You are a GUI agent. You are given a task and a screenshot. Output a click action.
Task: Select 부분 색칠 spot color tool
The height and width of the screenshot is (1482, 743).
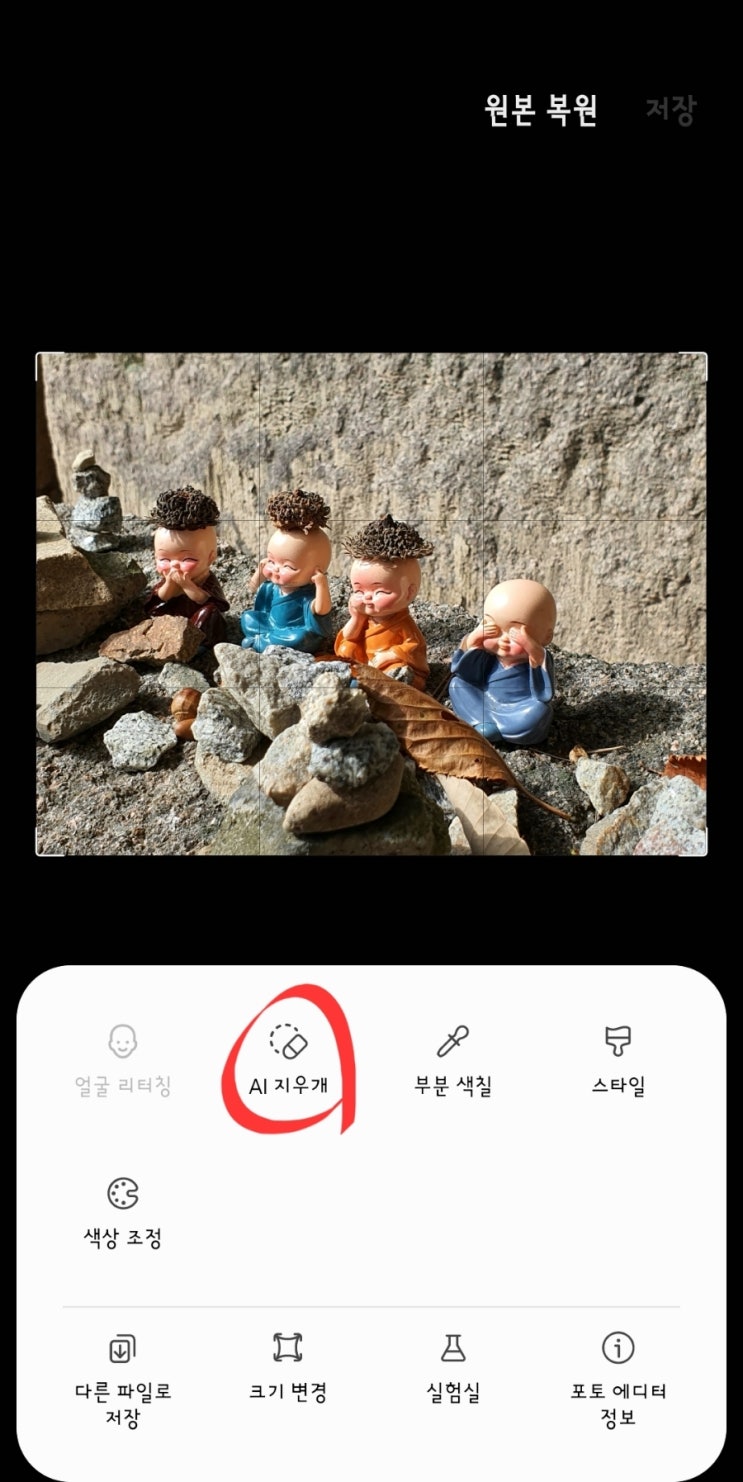(453, 1061)
